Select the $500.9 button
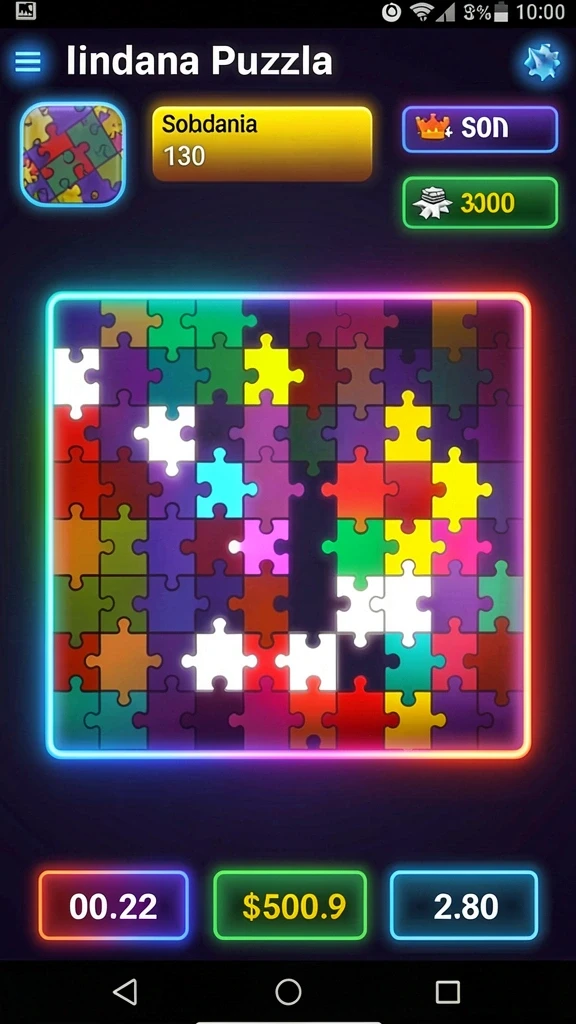Viewport: 576px width, 1024px height. point(290,906)
